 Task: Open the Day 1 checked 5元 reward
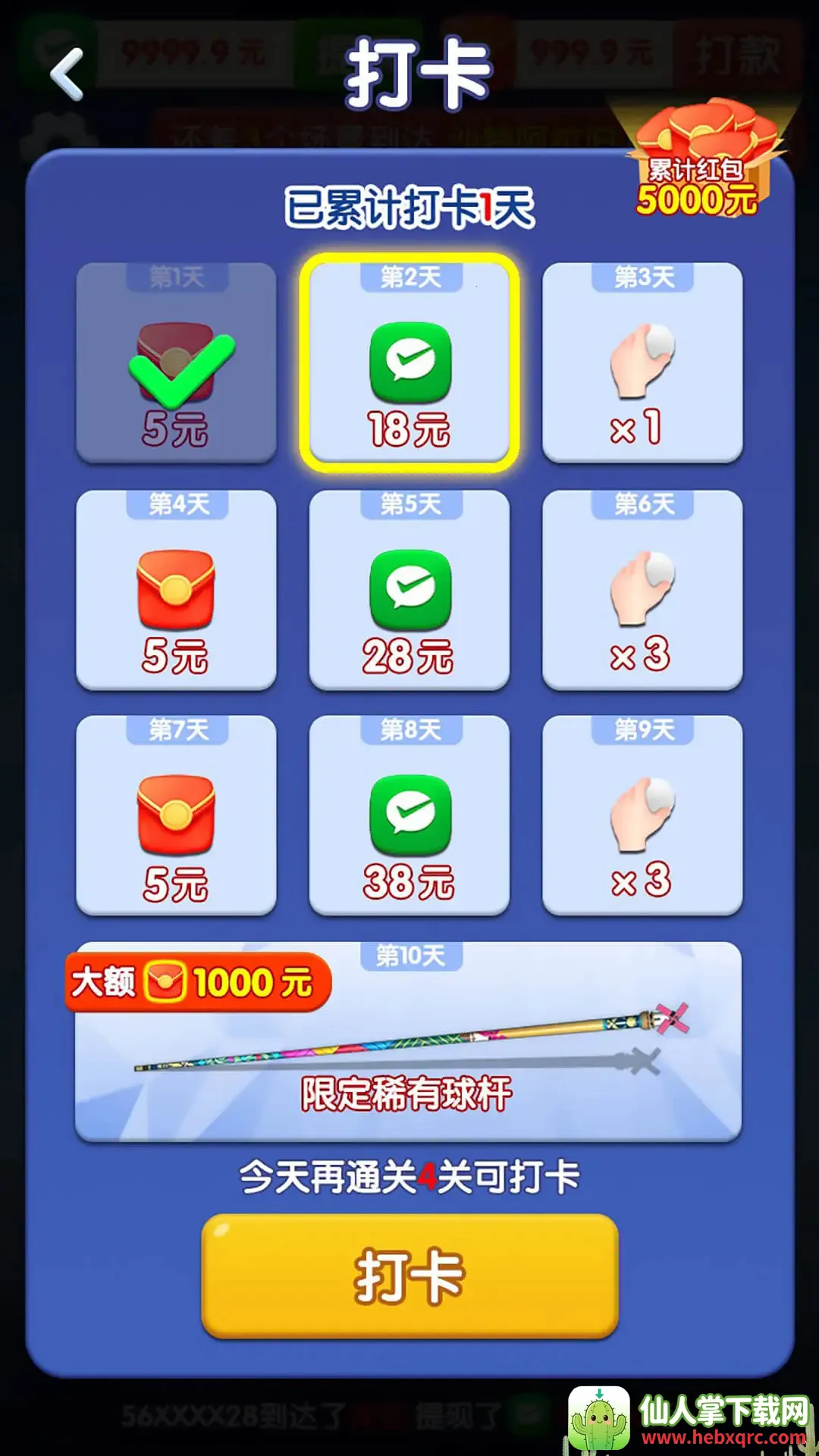pyautogui.click(x=176, y=362)
